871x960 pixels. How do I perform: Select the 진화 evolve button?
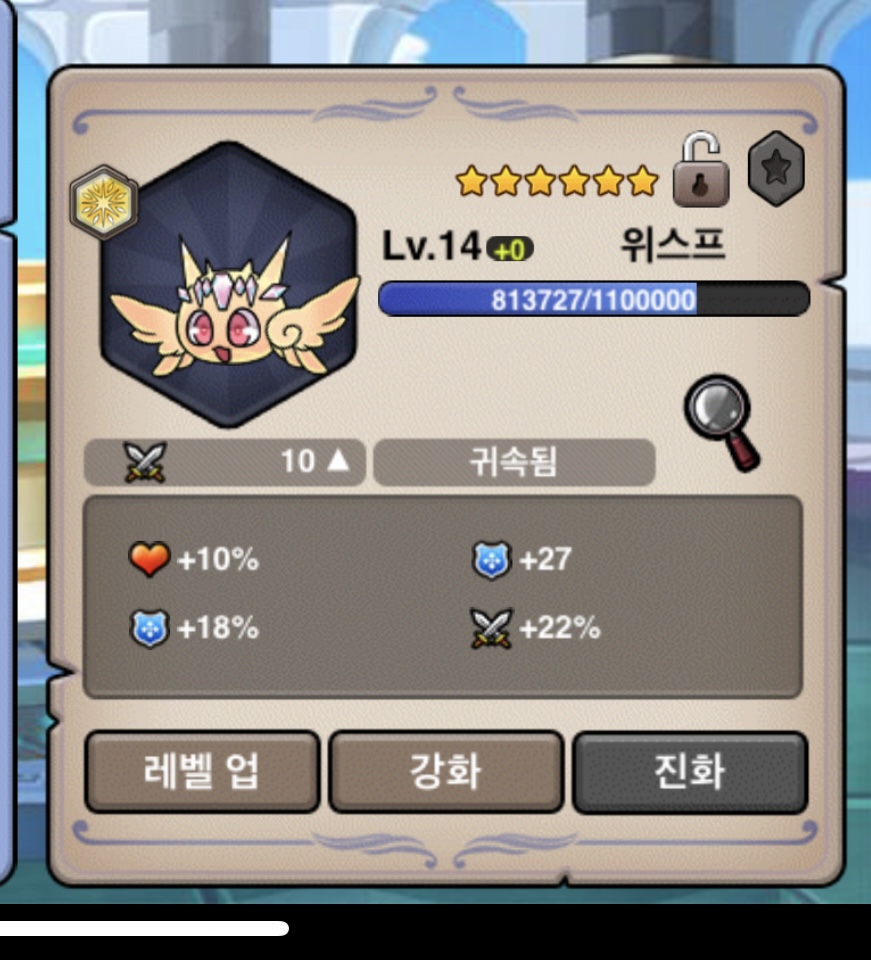(x=690, y=771)
